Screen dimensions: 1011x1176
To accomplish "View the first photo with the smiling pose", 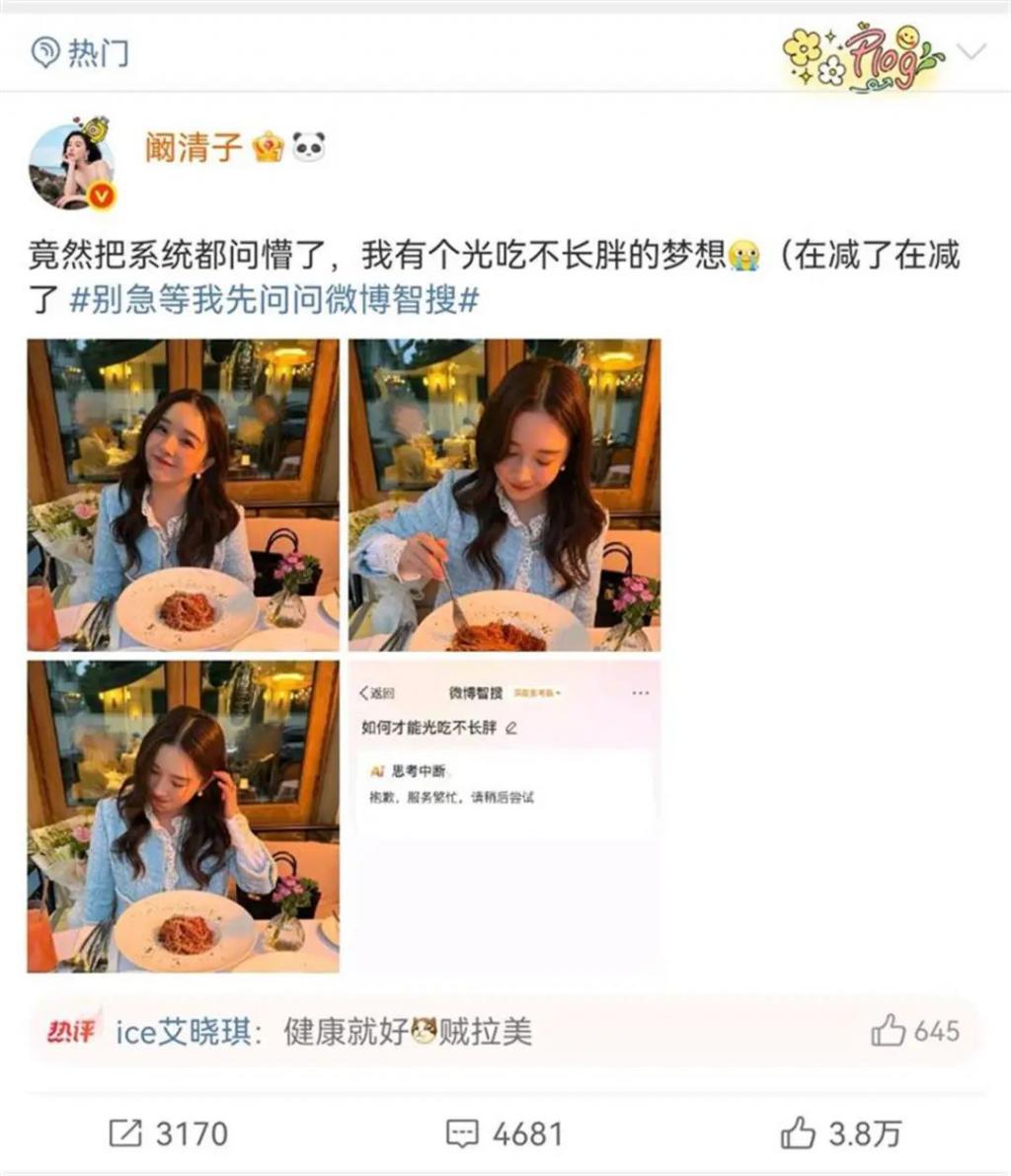I will pos(183,495).
